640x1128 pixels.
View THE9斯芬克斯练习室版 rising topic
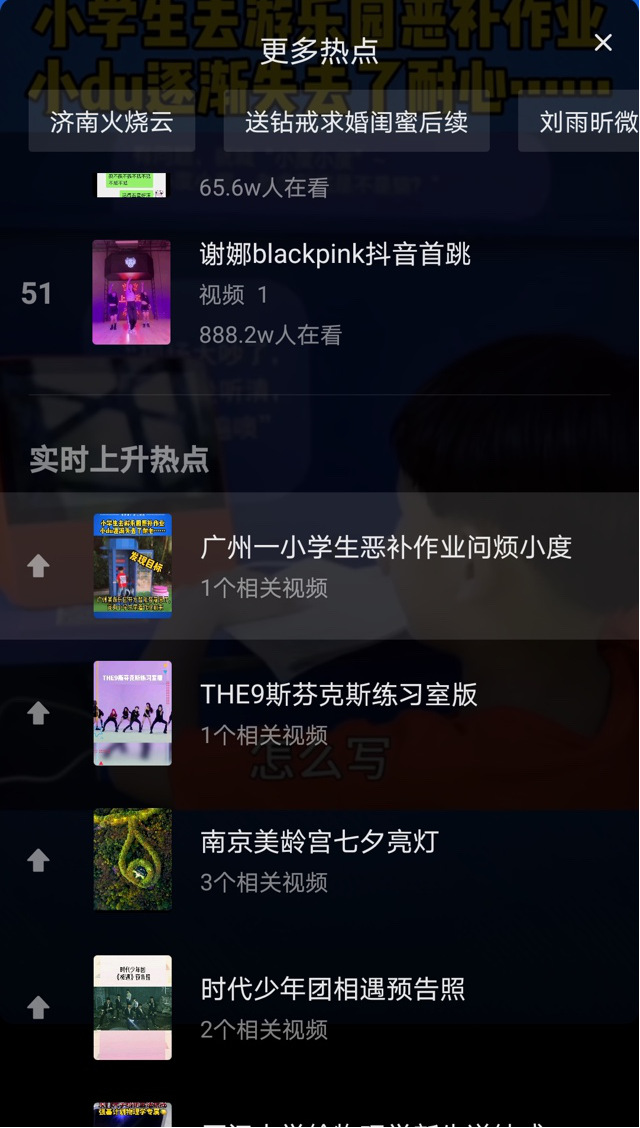click(339, 695)
